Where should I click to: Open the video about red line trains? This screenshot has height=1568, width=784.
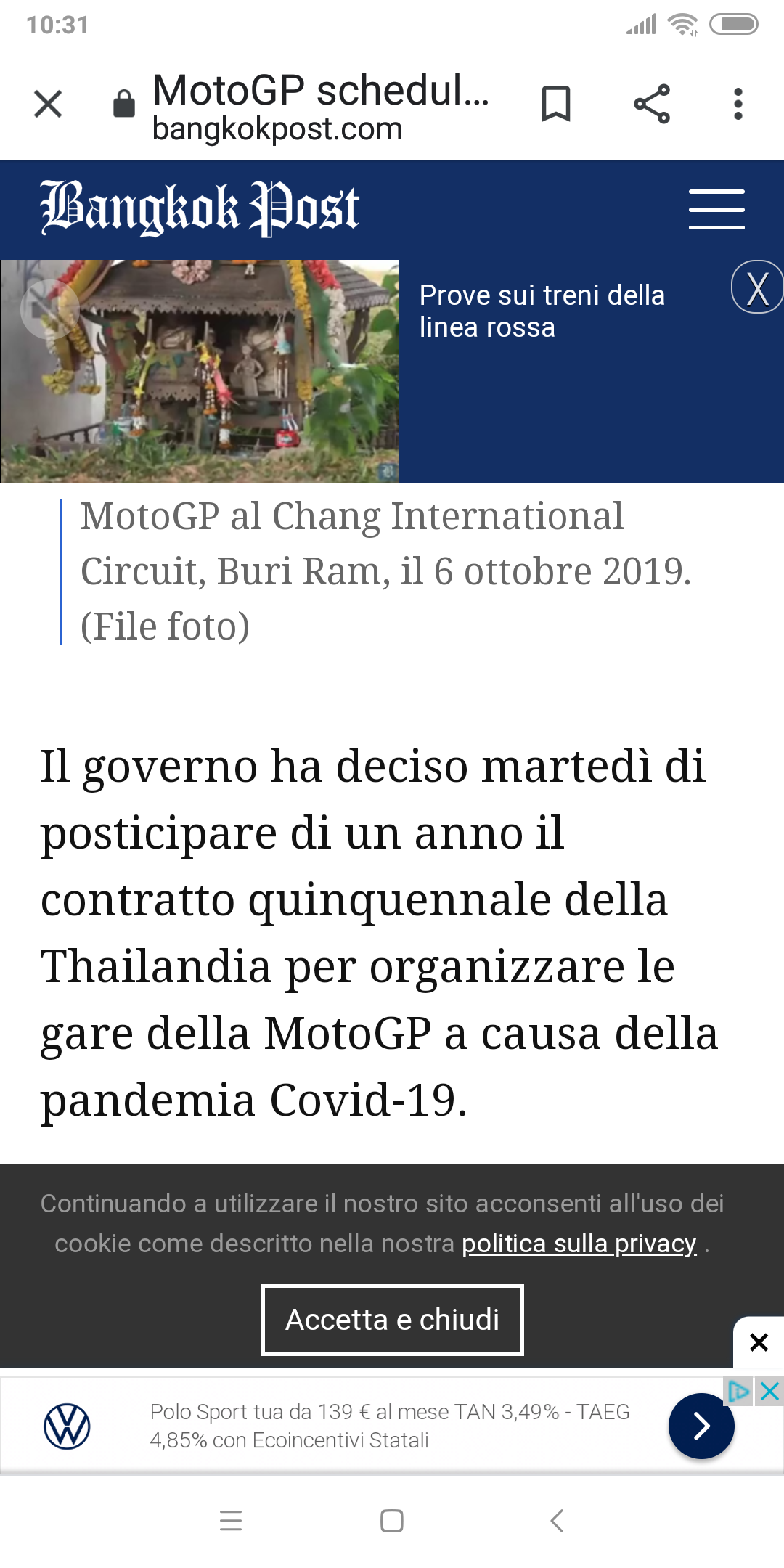(x=542, y=311)
